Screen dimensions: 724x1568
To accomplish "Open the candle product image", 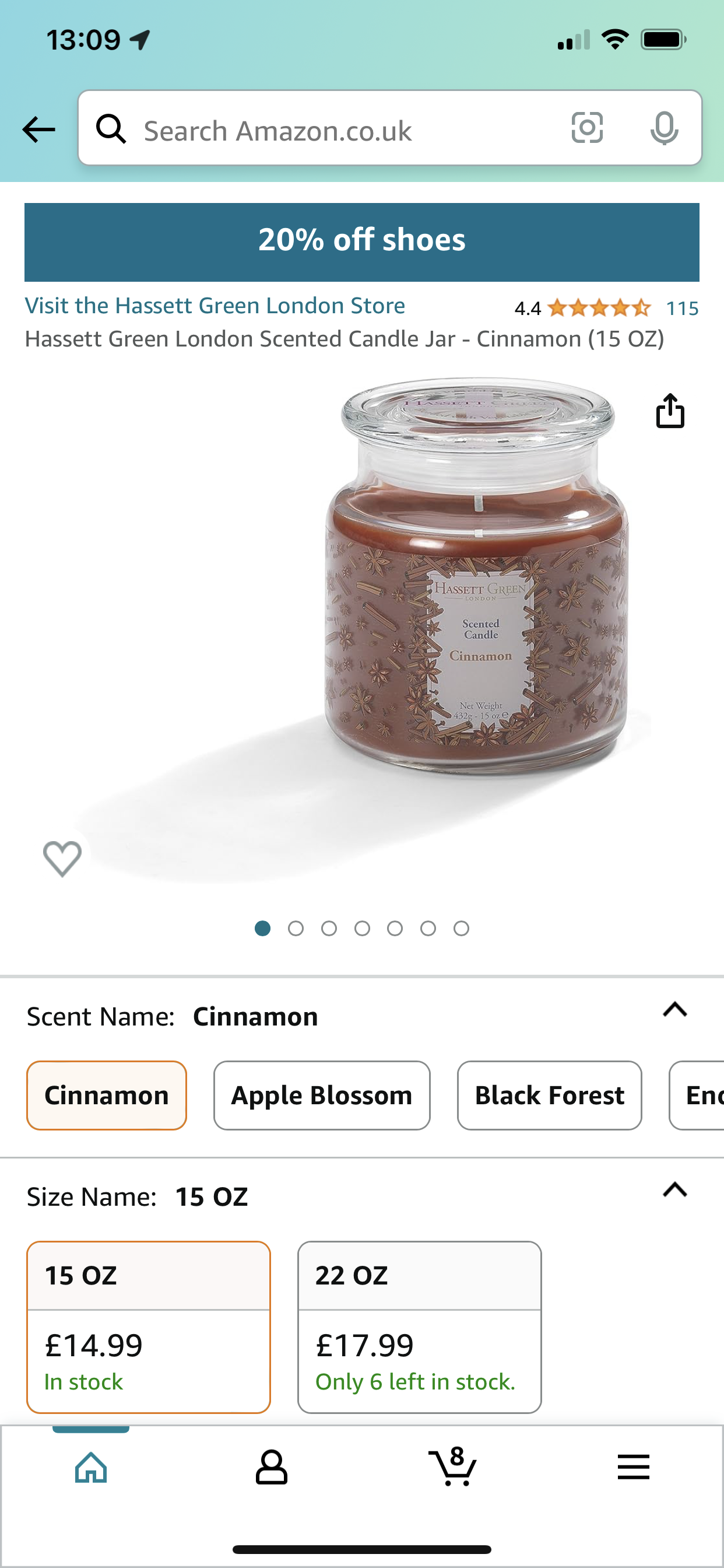I will pyautogui.click(x=477, y=578).
